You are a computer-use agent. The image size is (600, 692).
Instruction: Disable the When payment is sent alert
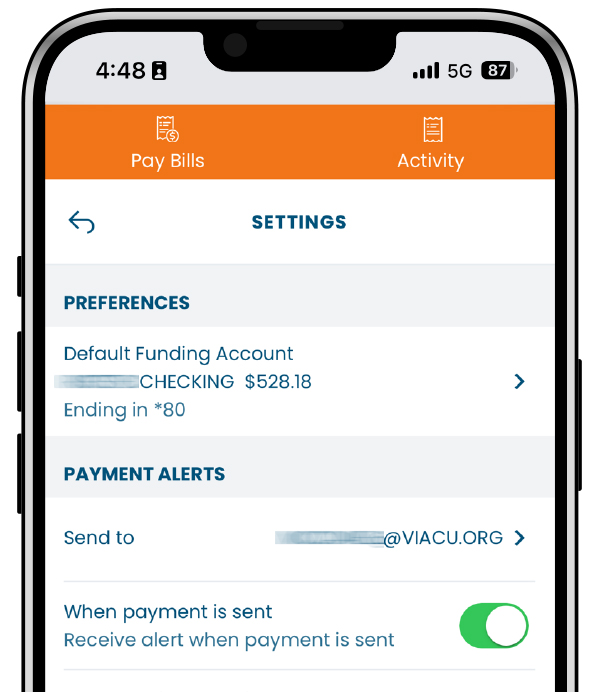click(x=493, y=626)
